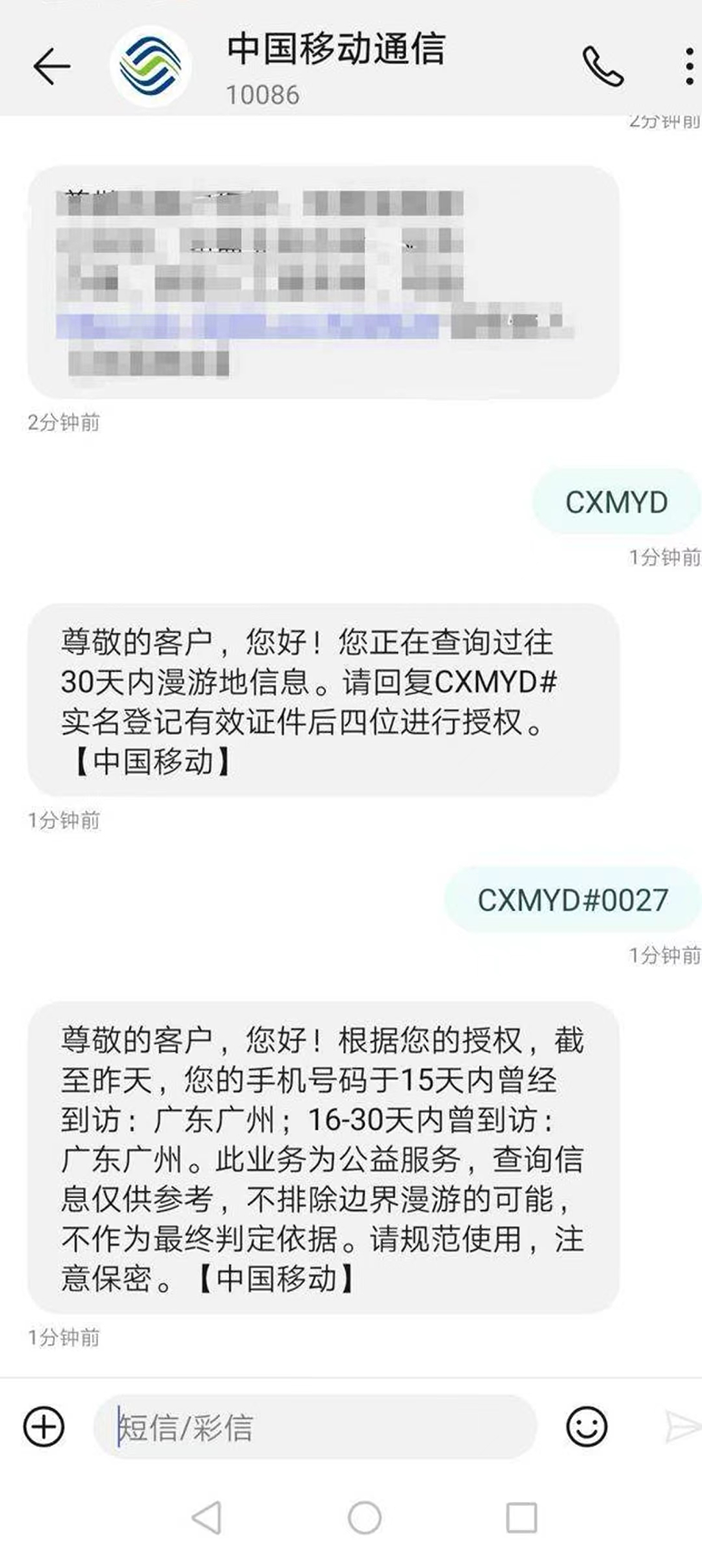This screenshot has width=702, height=1559.
Task: Open the 中国移动通信 contact avatar
Action: coord(151,67)
